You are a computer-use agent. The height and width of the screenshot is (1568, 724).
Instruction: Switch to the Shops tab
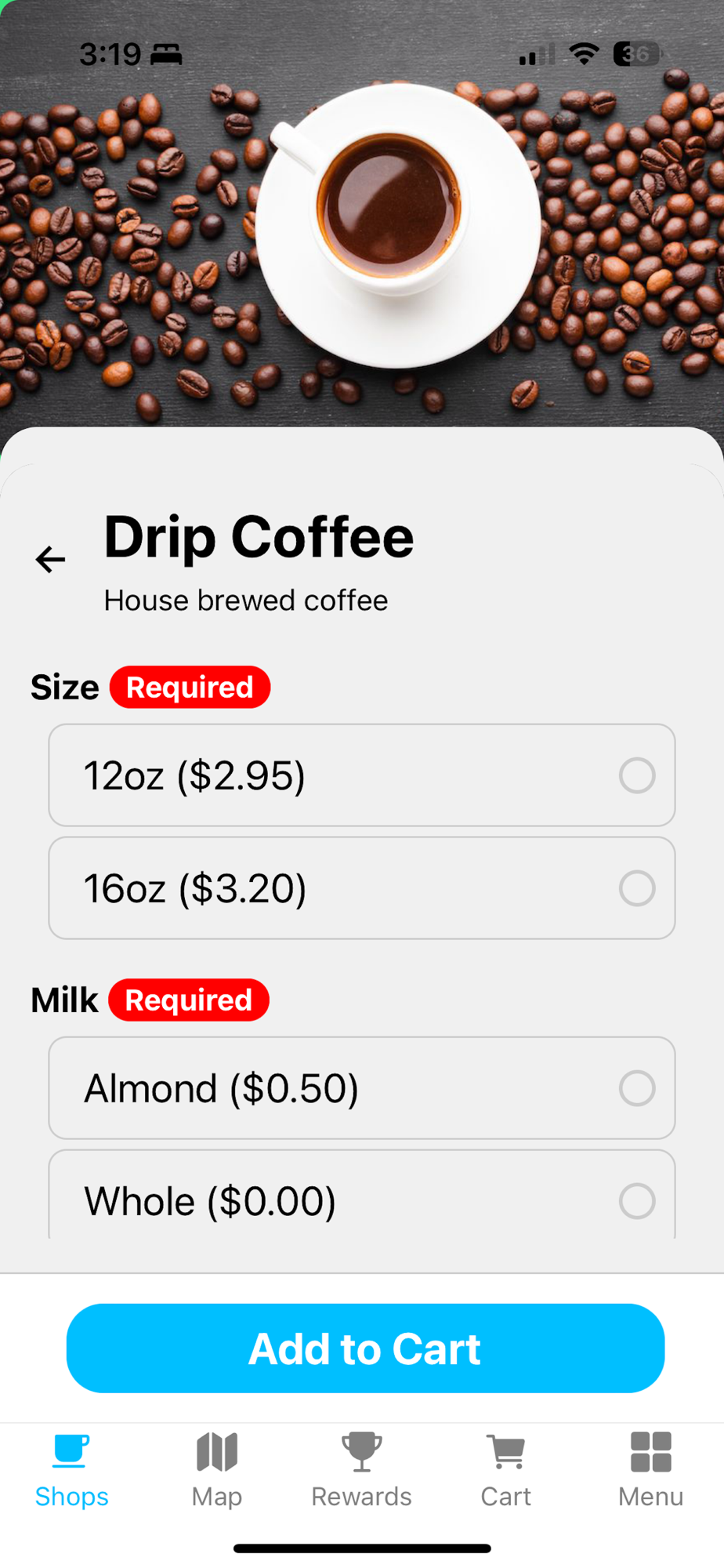coord(71,1469)
